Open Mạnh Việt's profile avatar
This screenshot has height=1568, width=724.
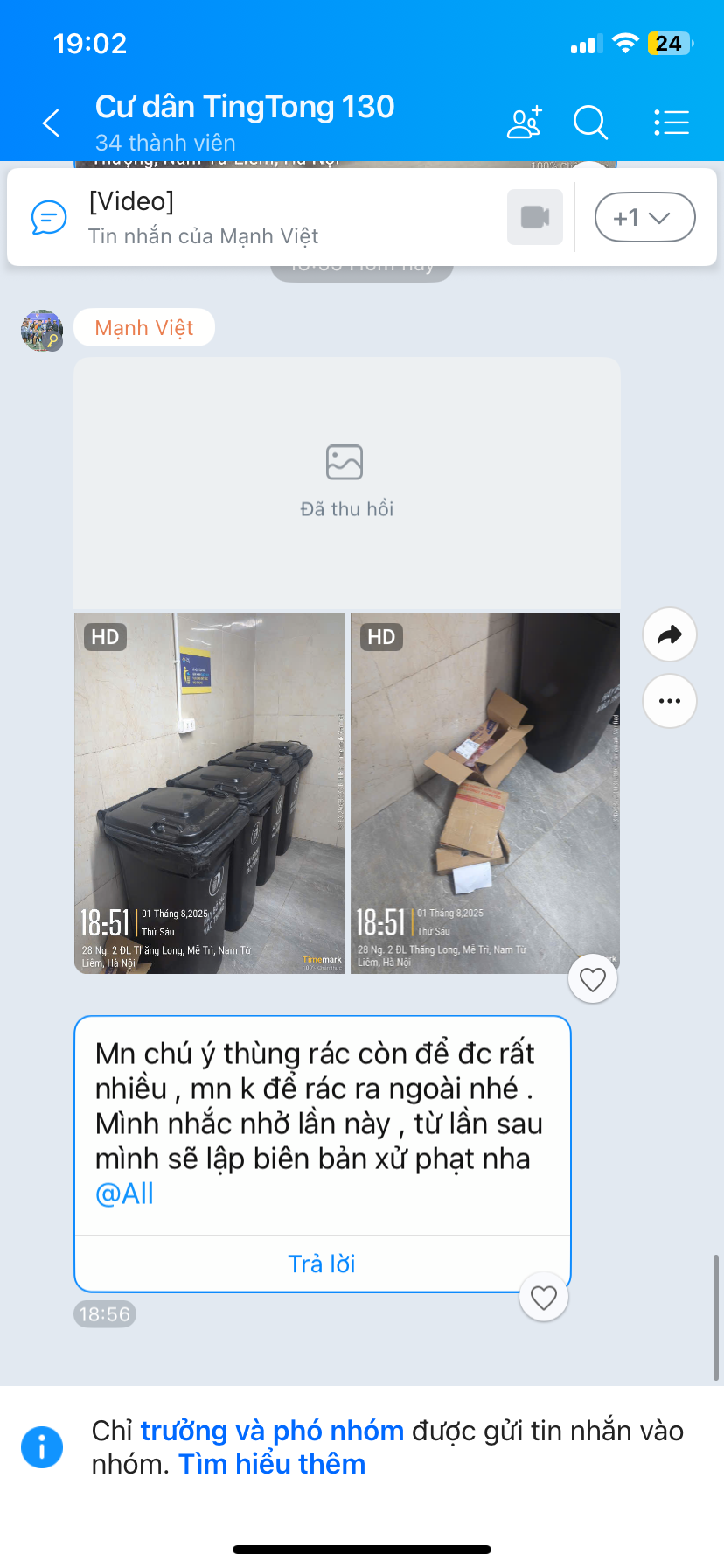point(42,330)
